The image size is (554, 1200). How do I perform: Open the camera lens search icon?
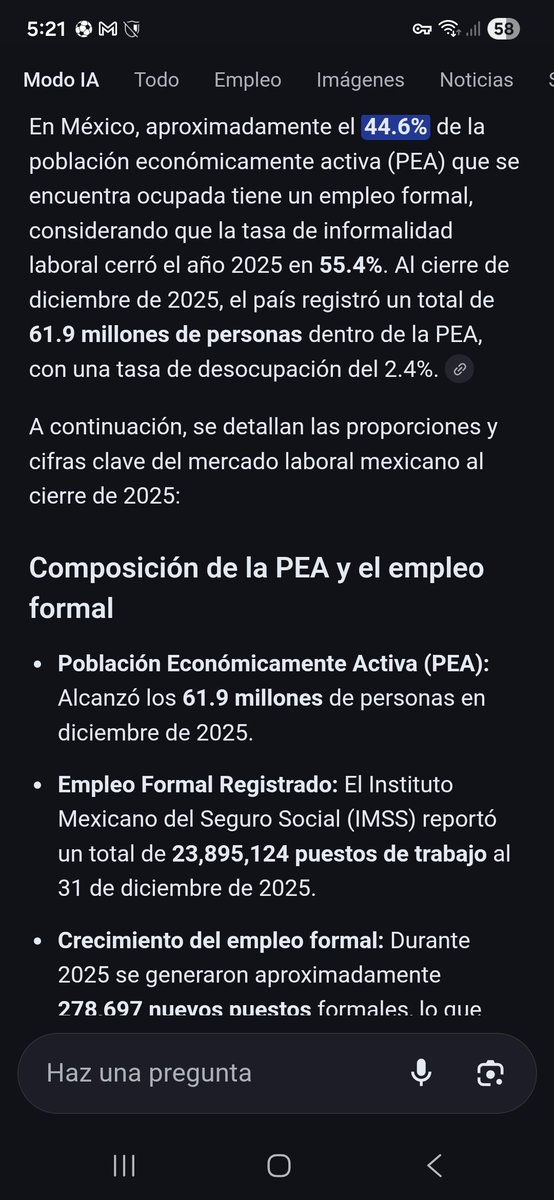point(490,1073)
